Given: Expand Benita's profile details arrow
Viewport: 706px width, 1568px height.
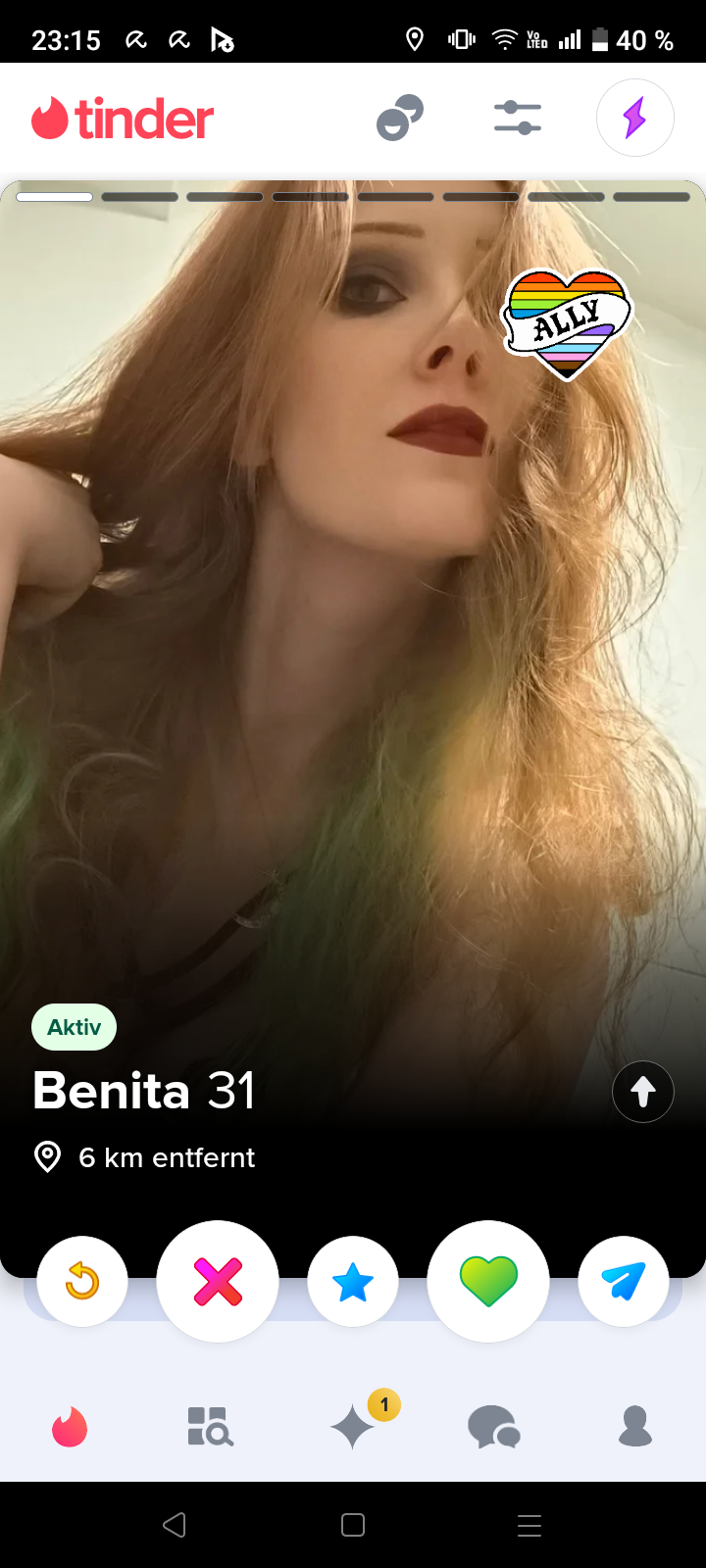Looking at the screenshot, I should point(643,1091).
